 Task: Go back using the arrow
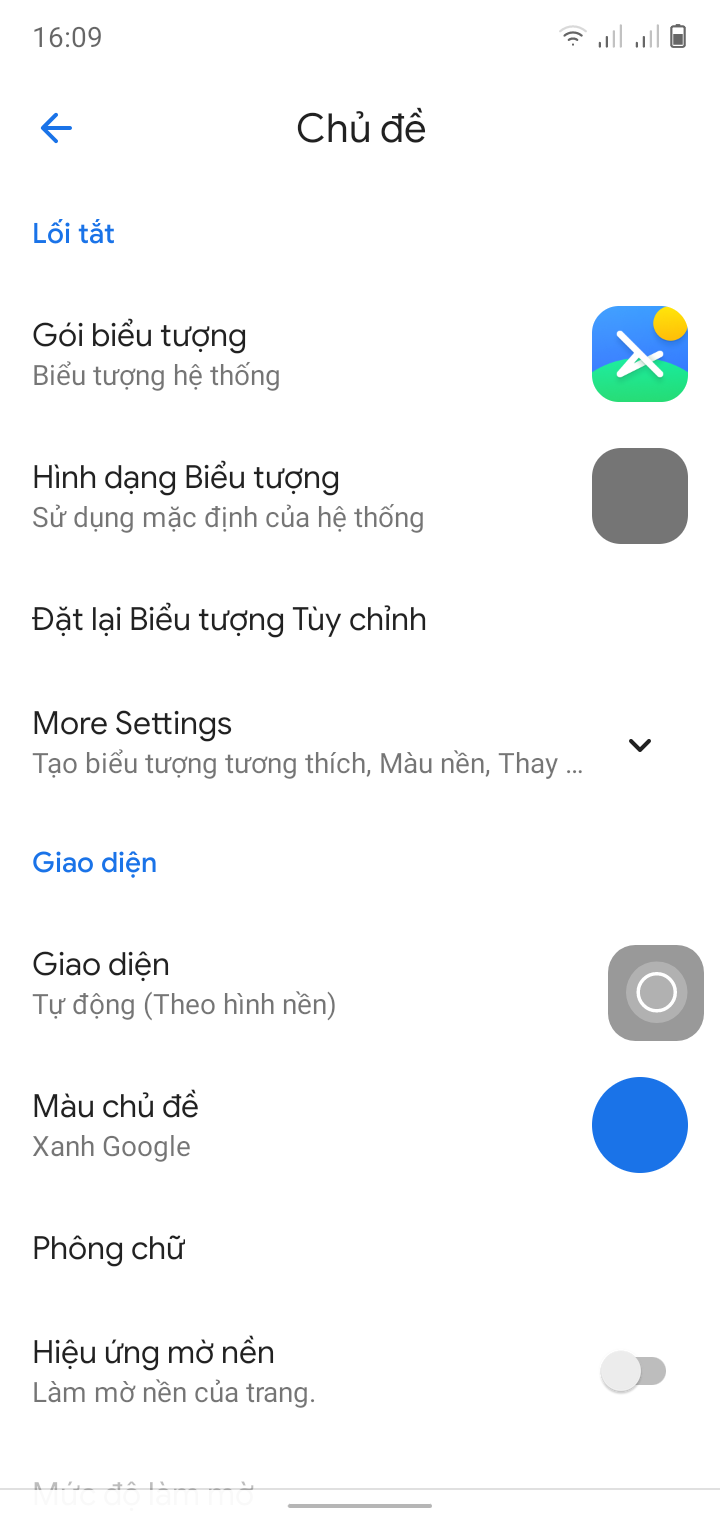coord(56,128)
